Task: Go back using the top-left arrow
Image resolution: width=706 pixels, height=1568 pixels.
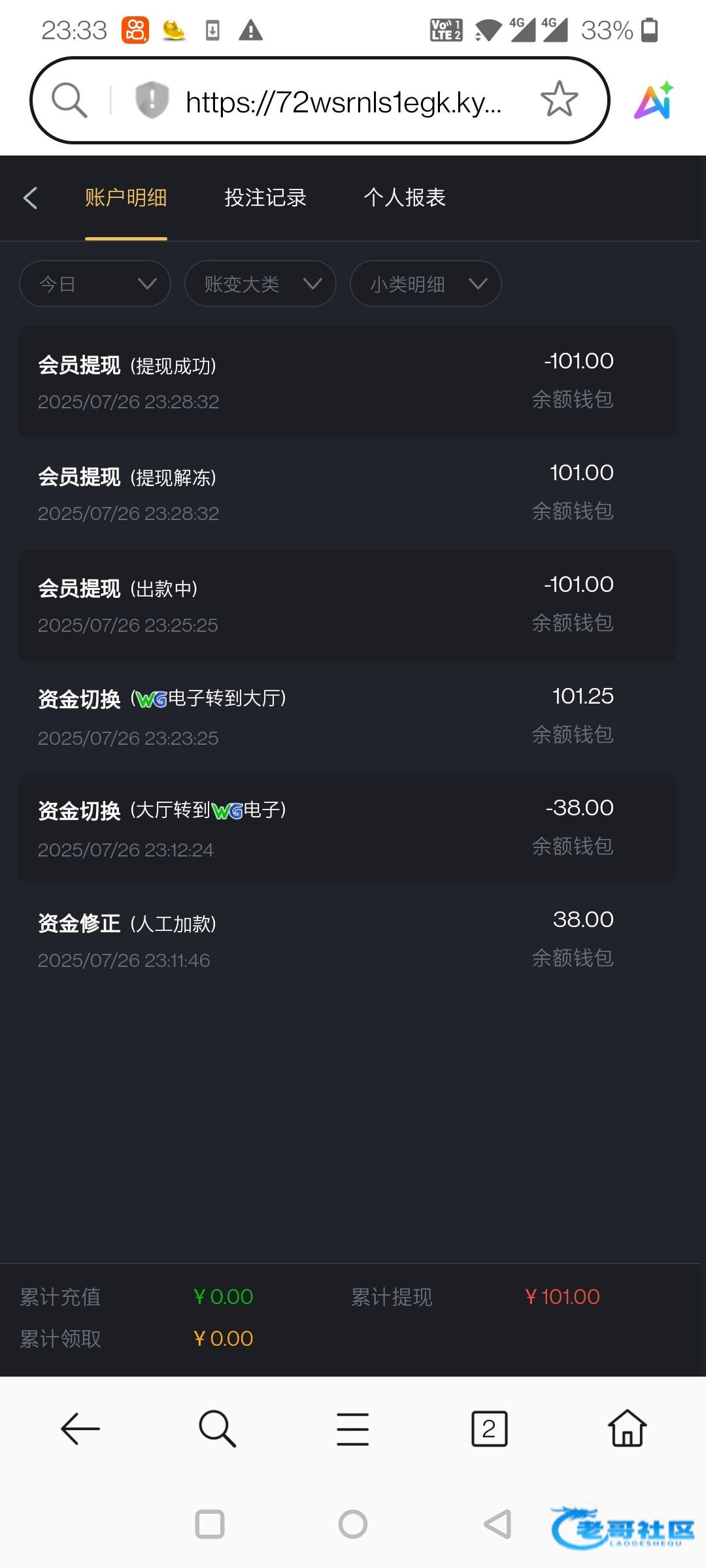Action: click(x=31, y=198)
